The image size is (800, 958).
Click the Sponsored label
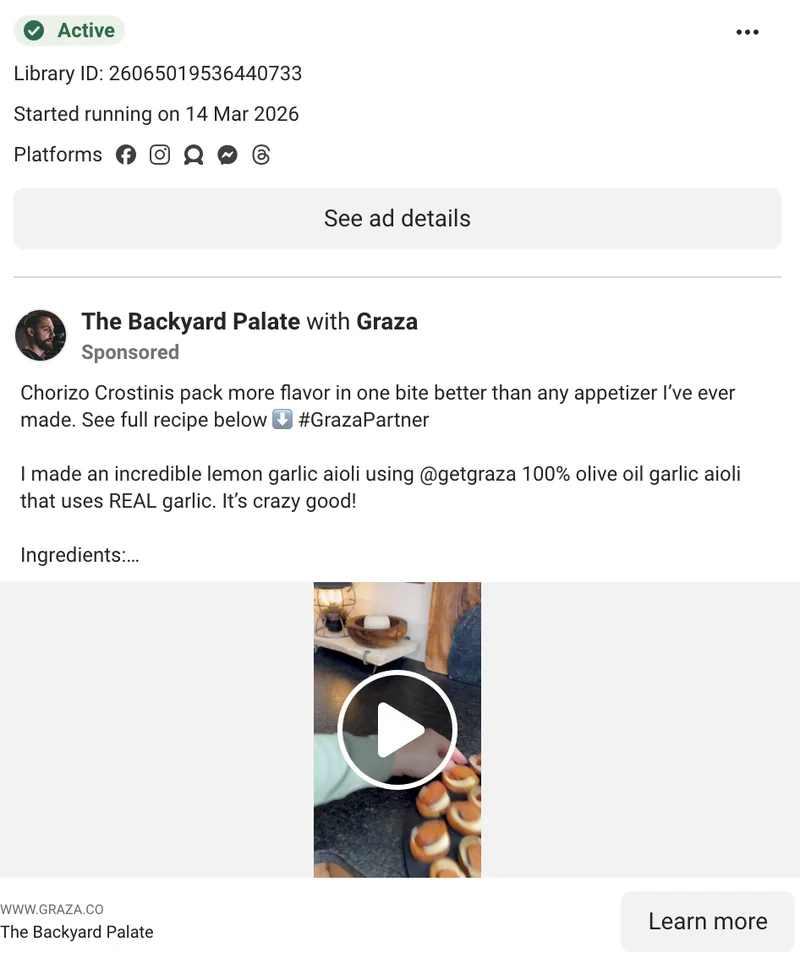130,352
